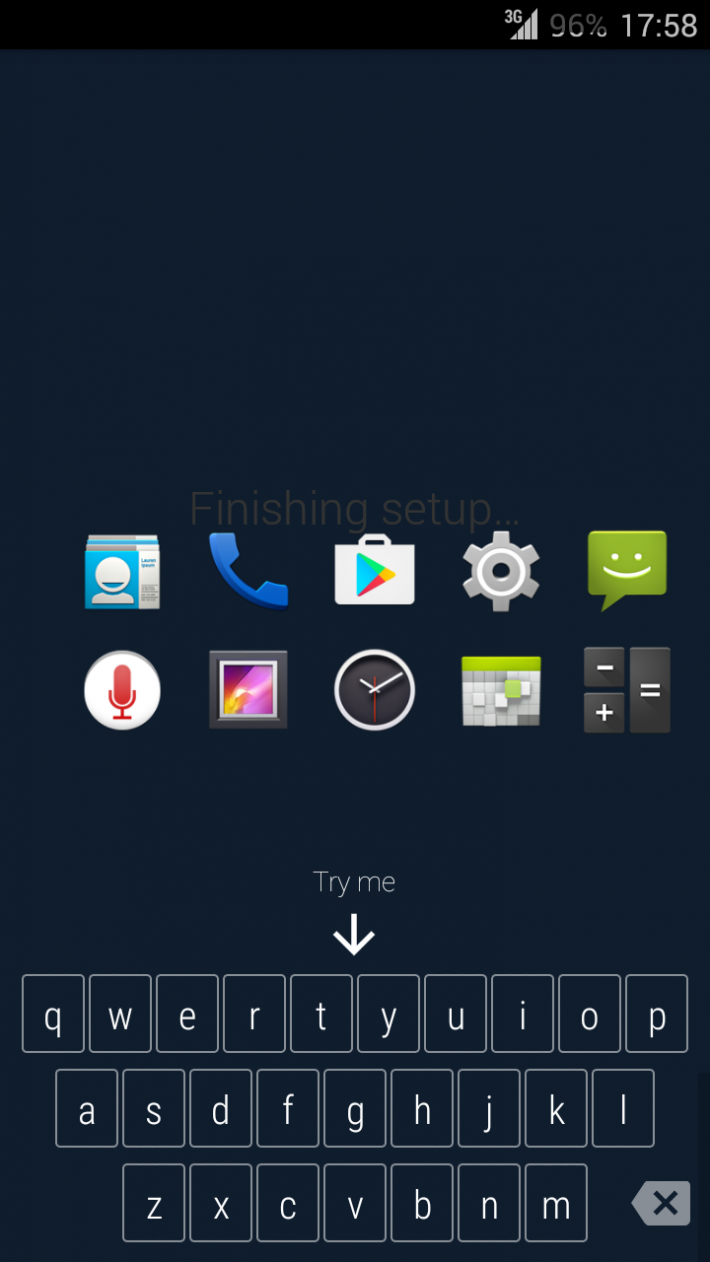Open the Settings gear app
The height and width of the screenshot is (1262, 710).
[501, 571]
